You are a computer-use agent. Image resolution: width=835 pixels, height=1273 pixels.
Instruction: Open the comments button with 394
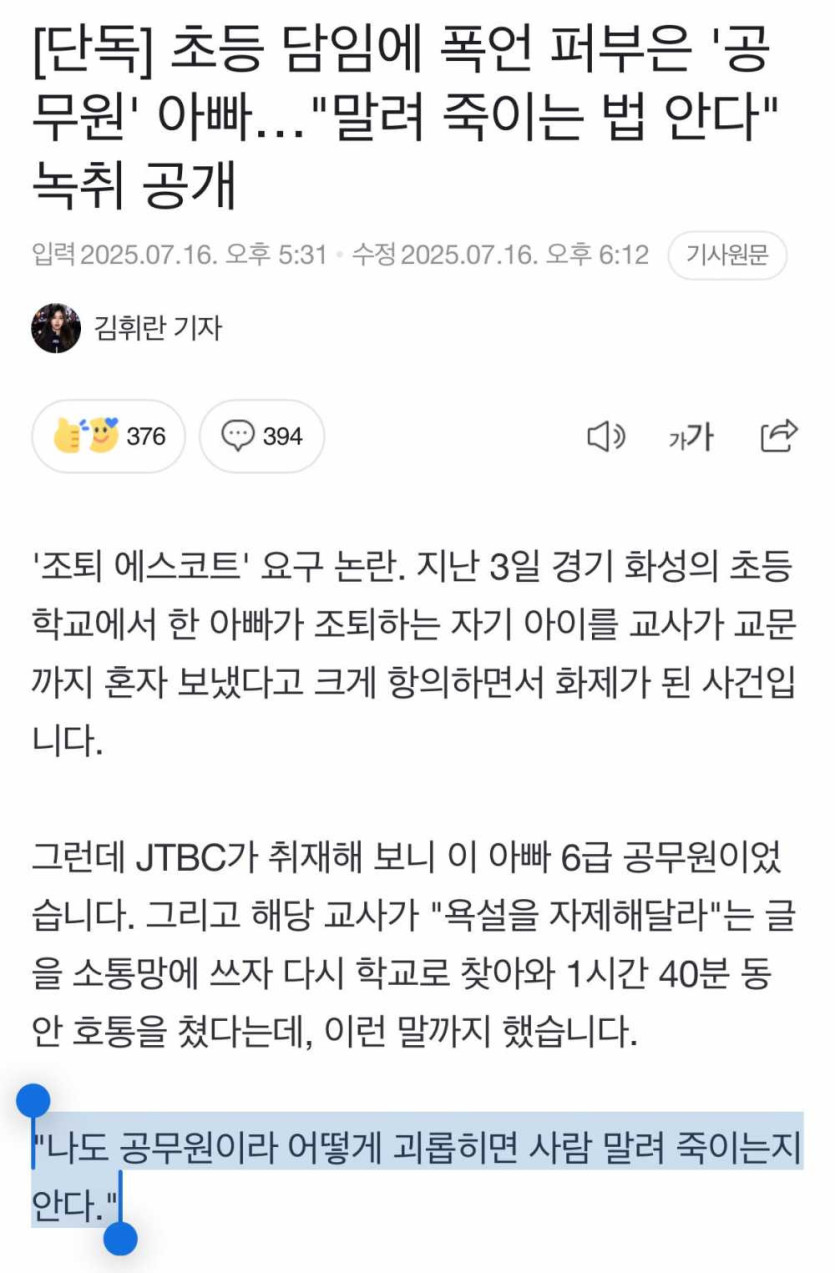tap(262, 437)
